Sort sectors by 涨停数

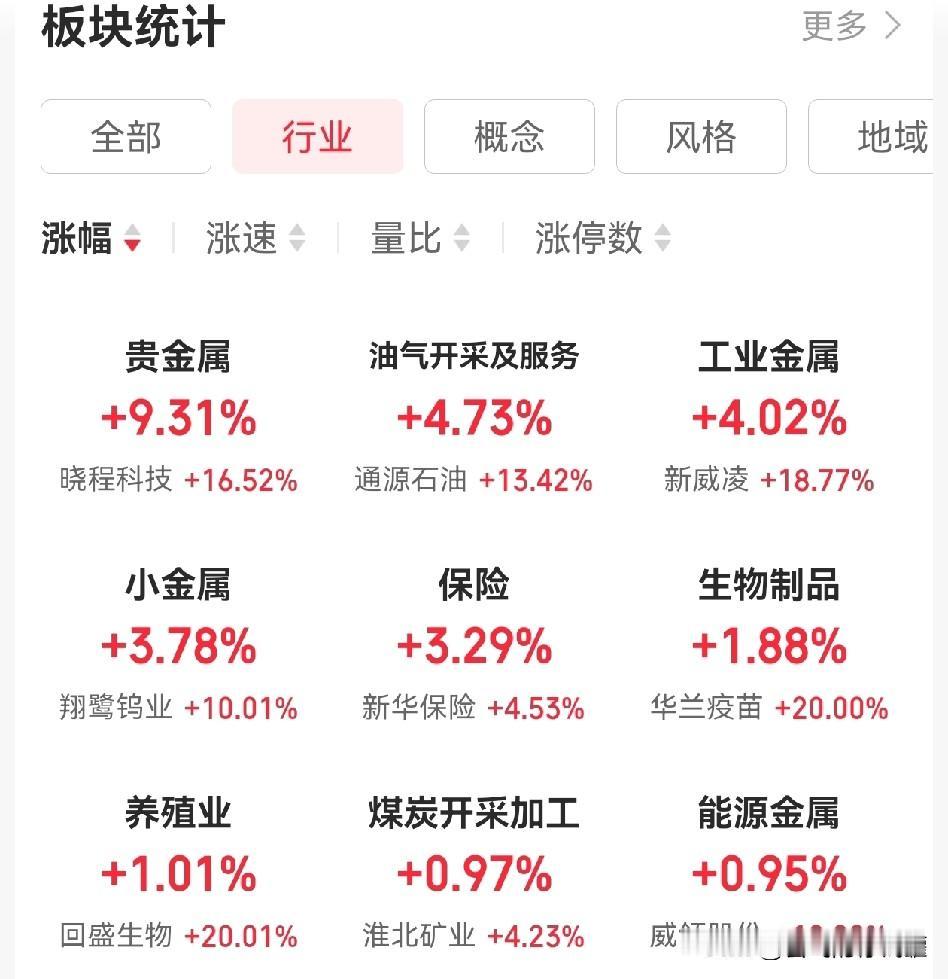[x=601, y=240]
